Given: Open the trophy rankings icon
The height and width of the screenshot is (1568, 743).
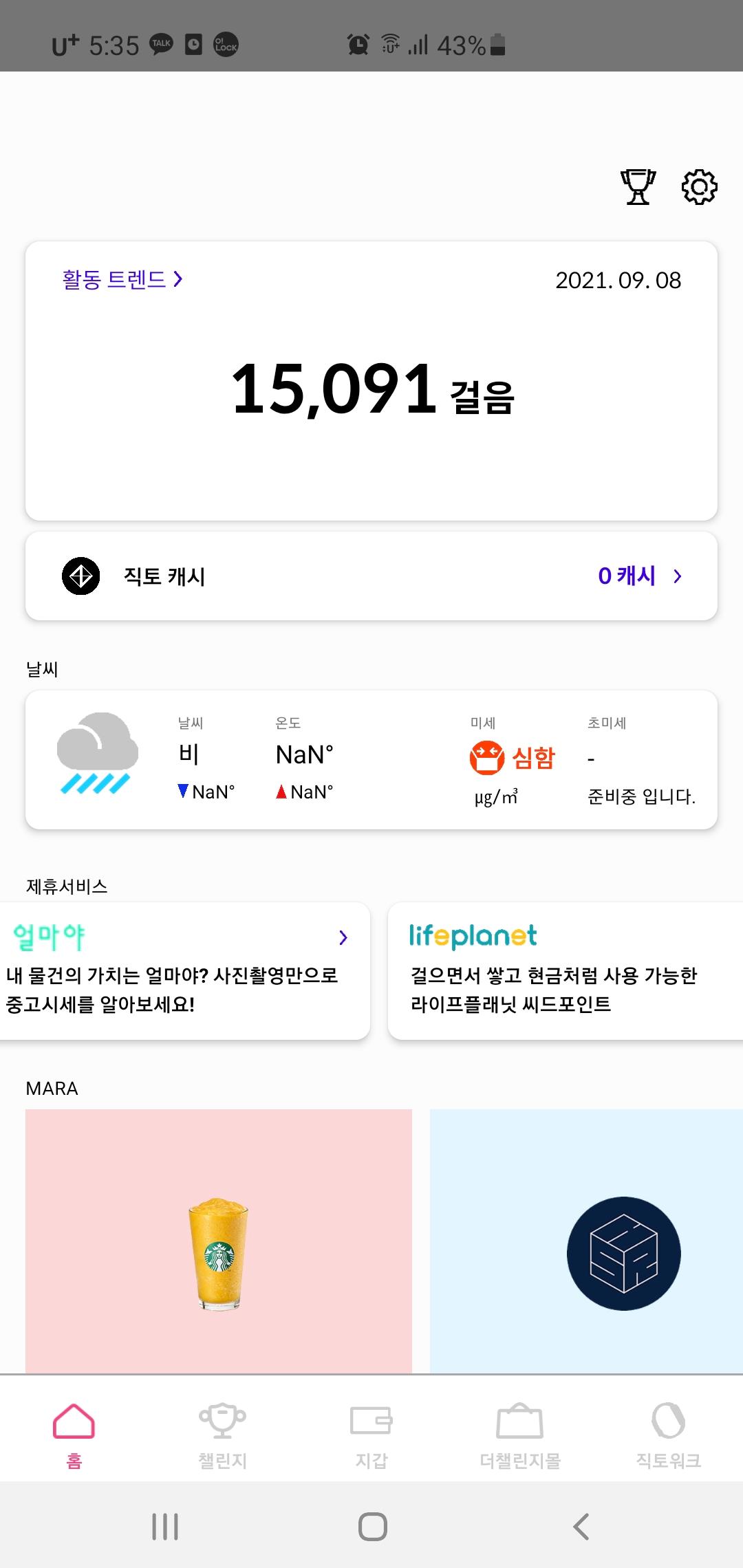Looking at the screenshot, I should (x=638, y=187).
